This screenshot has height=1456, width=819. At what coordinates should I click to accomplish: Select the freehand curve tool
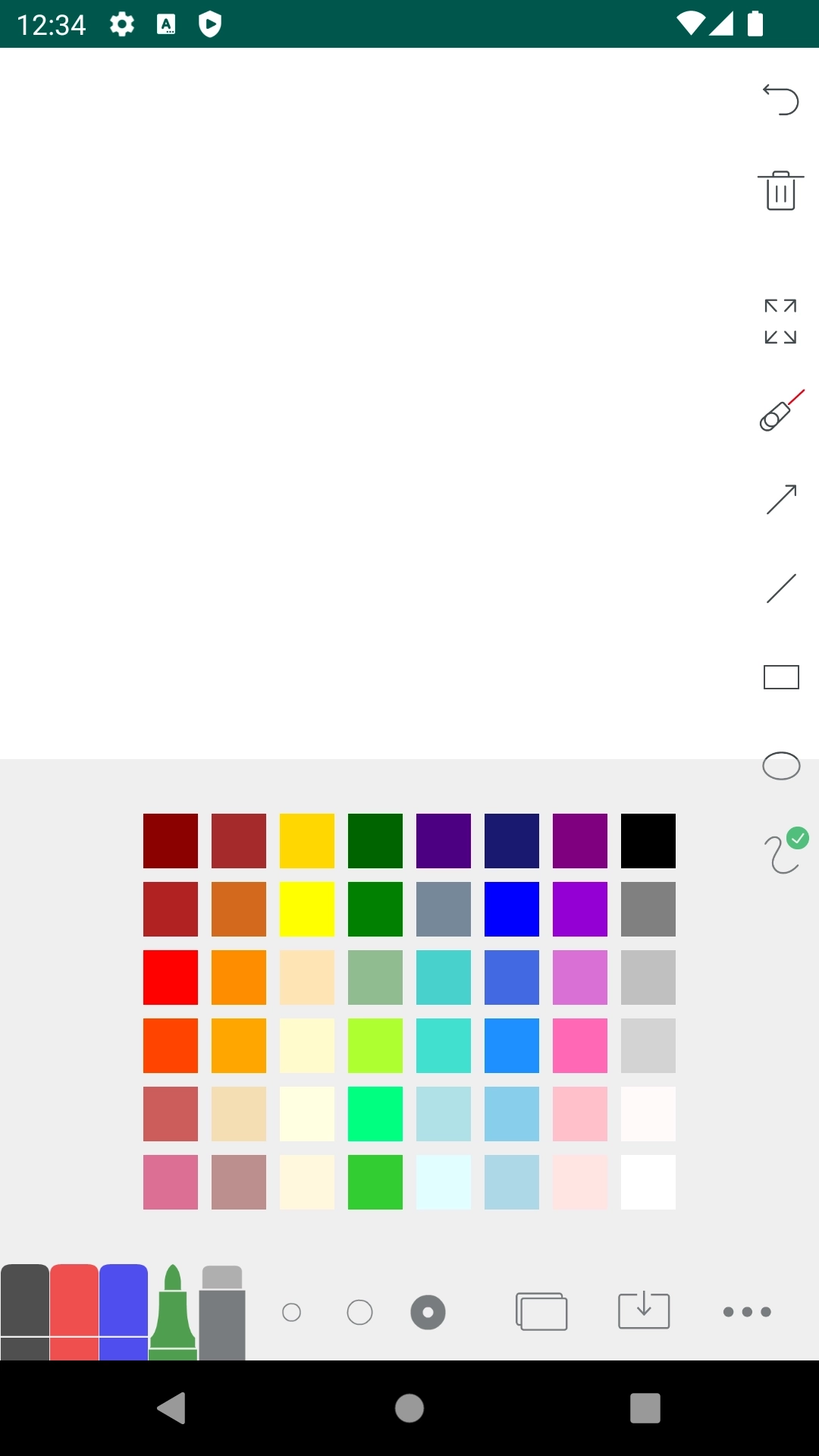pyautogui.click(x=781, y=855)
